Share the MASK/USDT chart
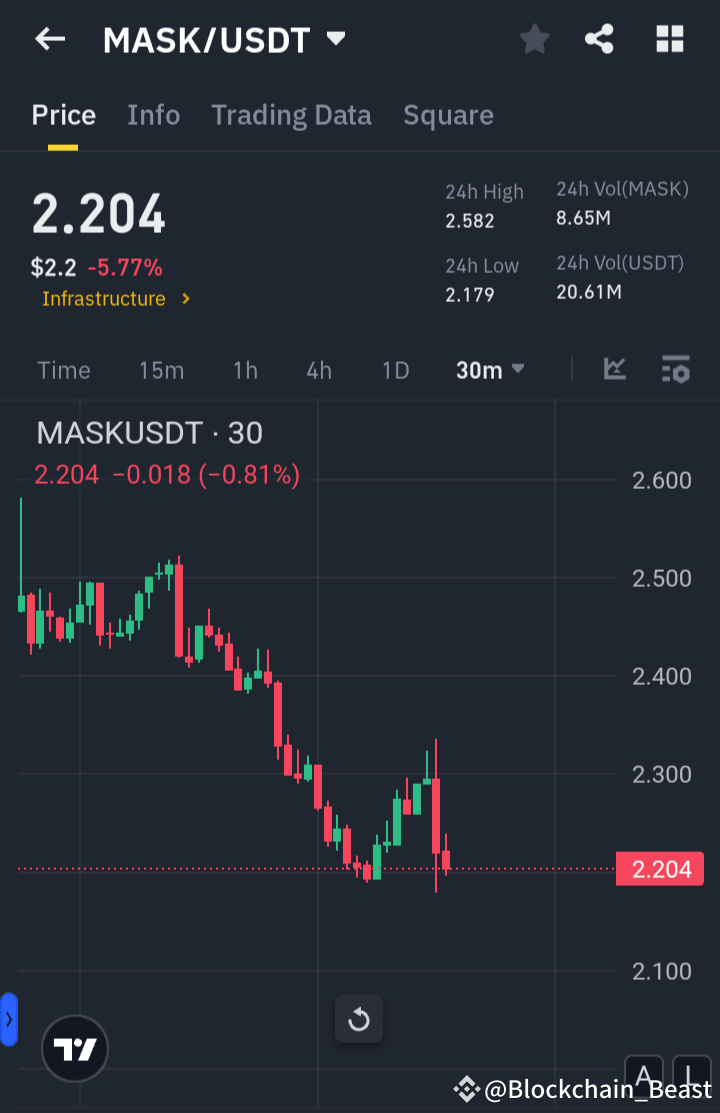720x1113 pixels. [x=599, y=39]
